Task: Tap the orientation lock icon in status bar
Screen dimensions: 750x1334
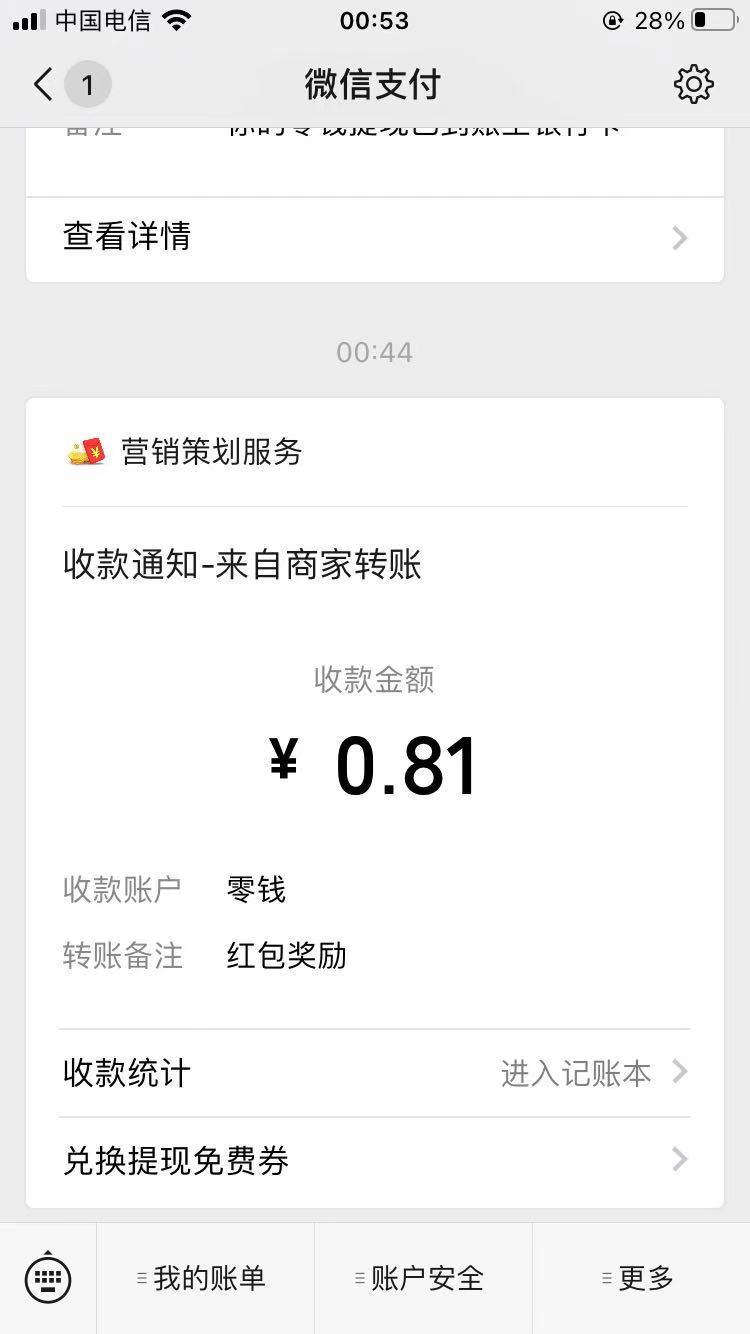Action: [610, 18]
